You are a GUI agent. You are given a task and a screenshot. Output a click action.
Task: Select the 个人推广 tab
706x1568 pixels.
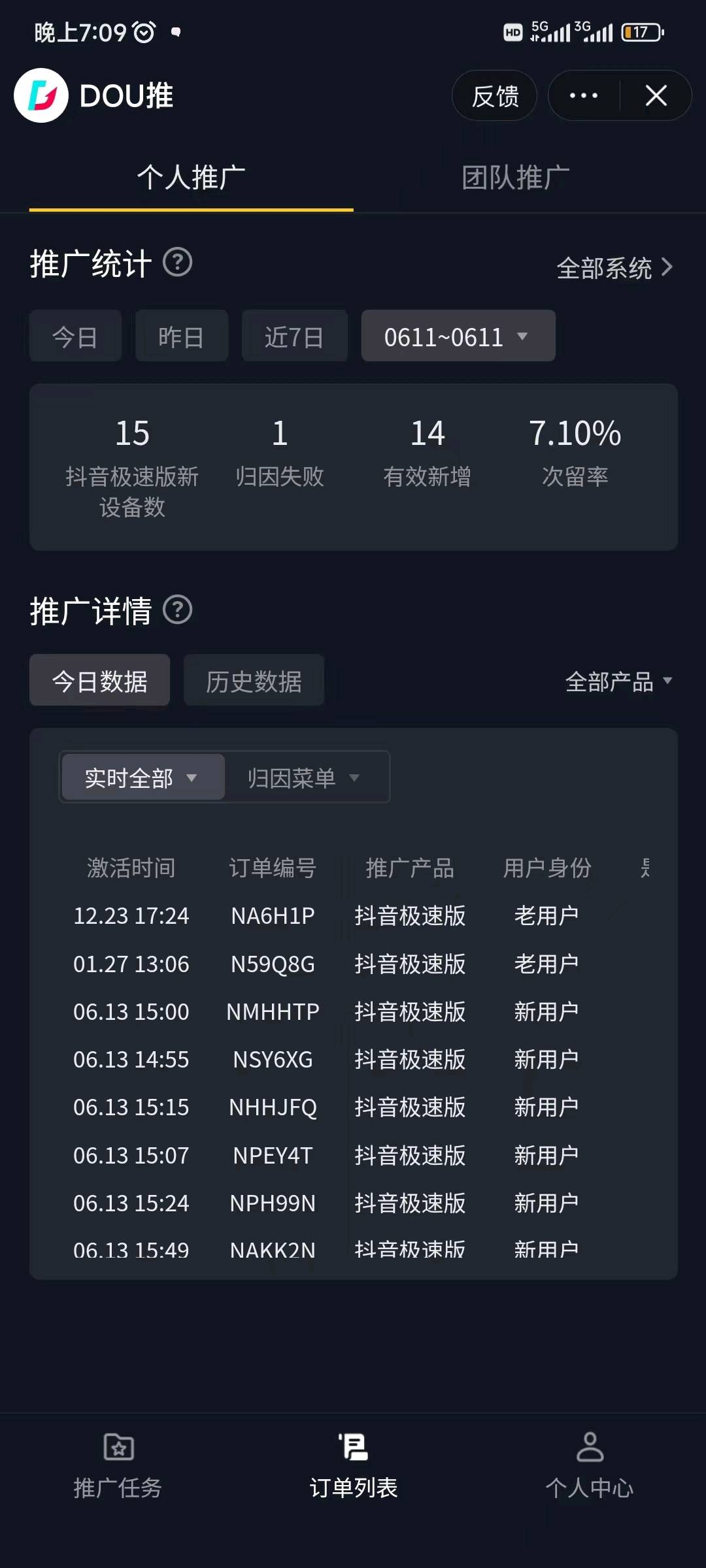point(191,178)
